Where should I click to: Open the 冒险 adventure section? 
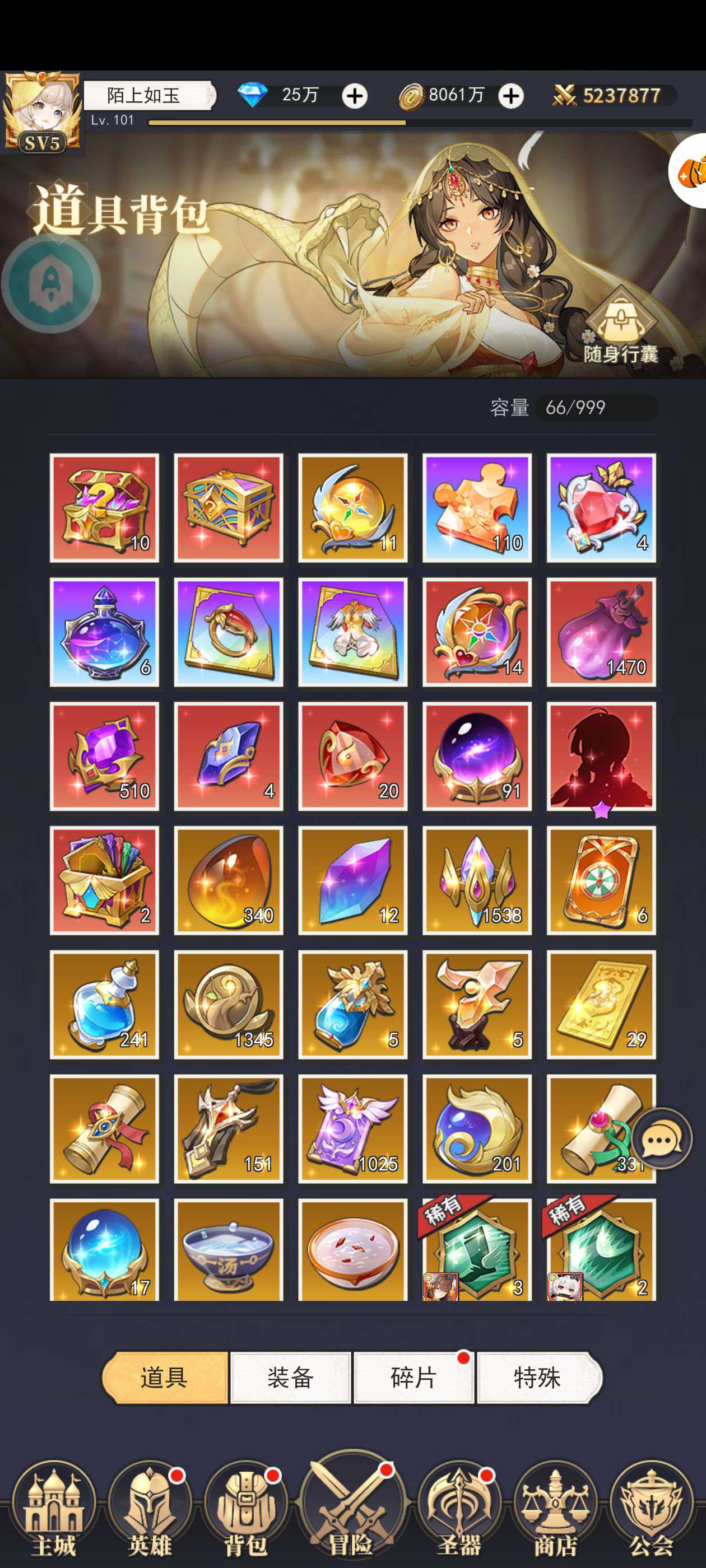(x=352, y=1506)
